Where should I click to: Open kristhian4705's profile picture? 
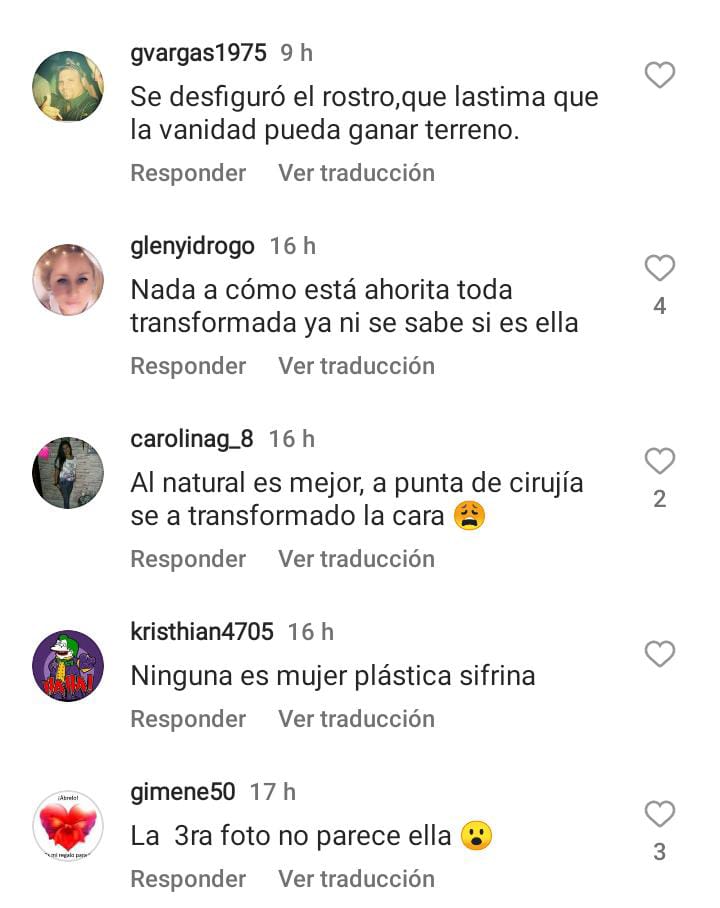(68, 665)
